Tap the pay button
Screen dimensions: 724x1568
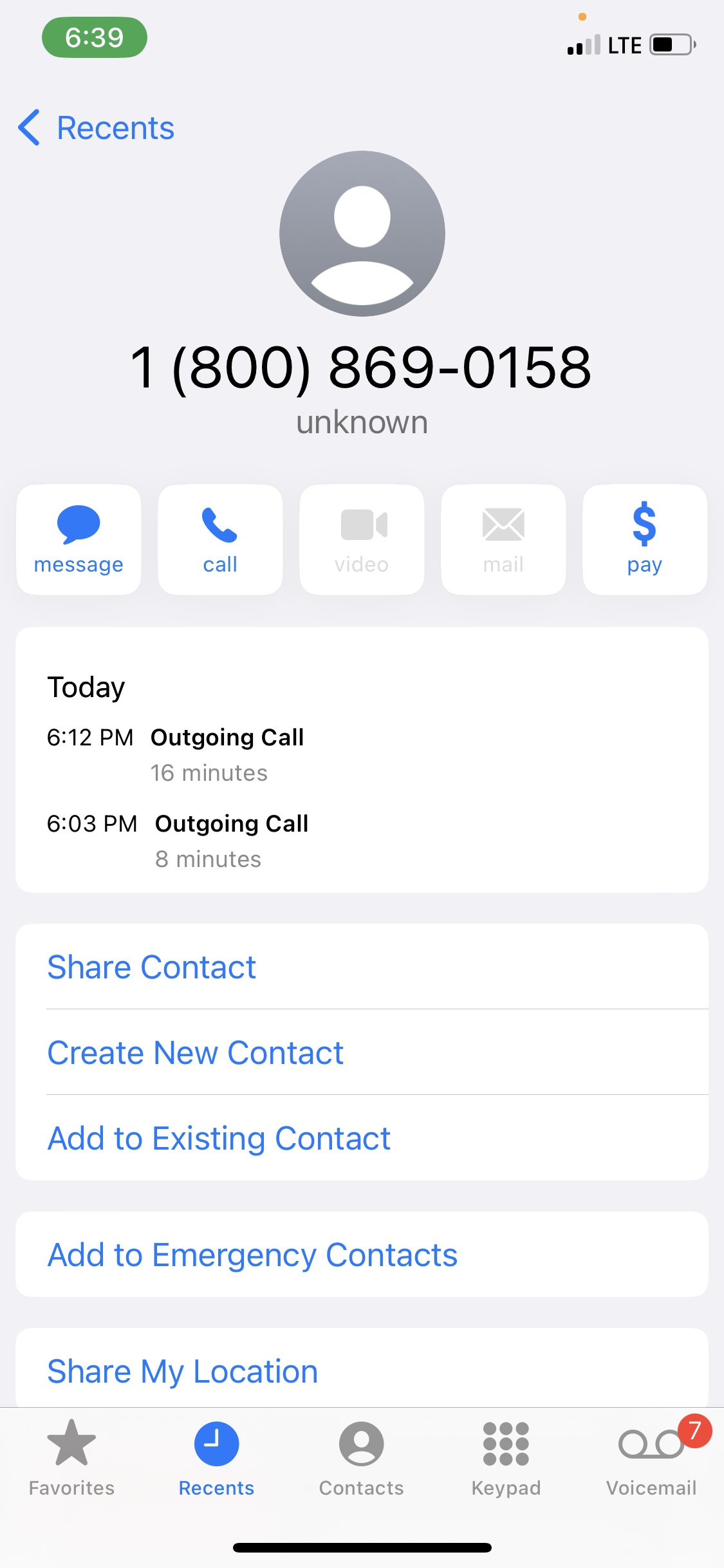click(644, 539)
